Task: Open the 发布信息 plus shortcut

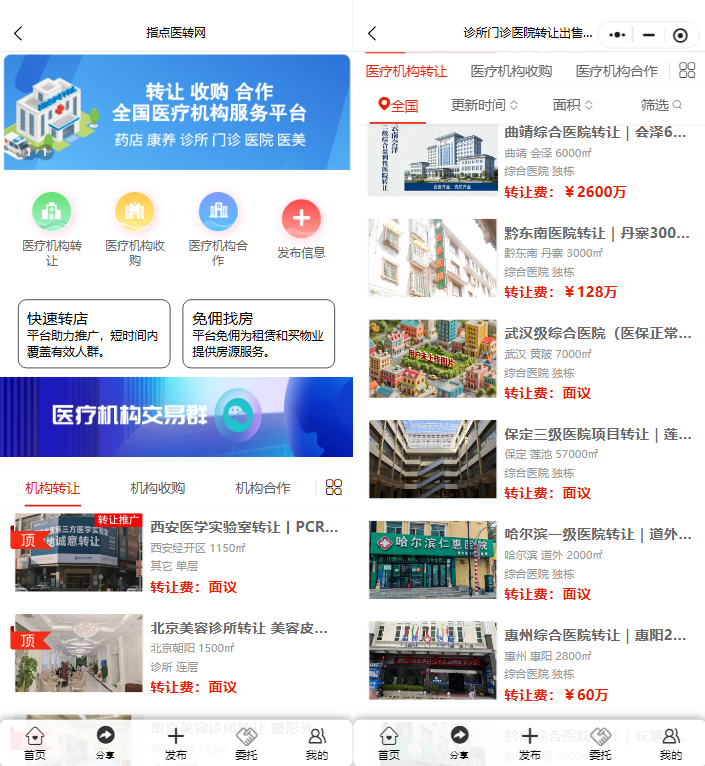Action: click(x=301, y=229)
